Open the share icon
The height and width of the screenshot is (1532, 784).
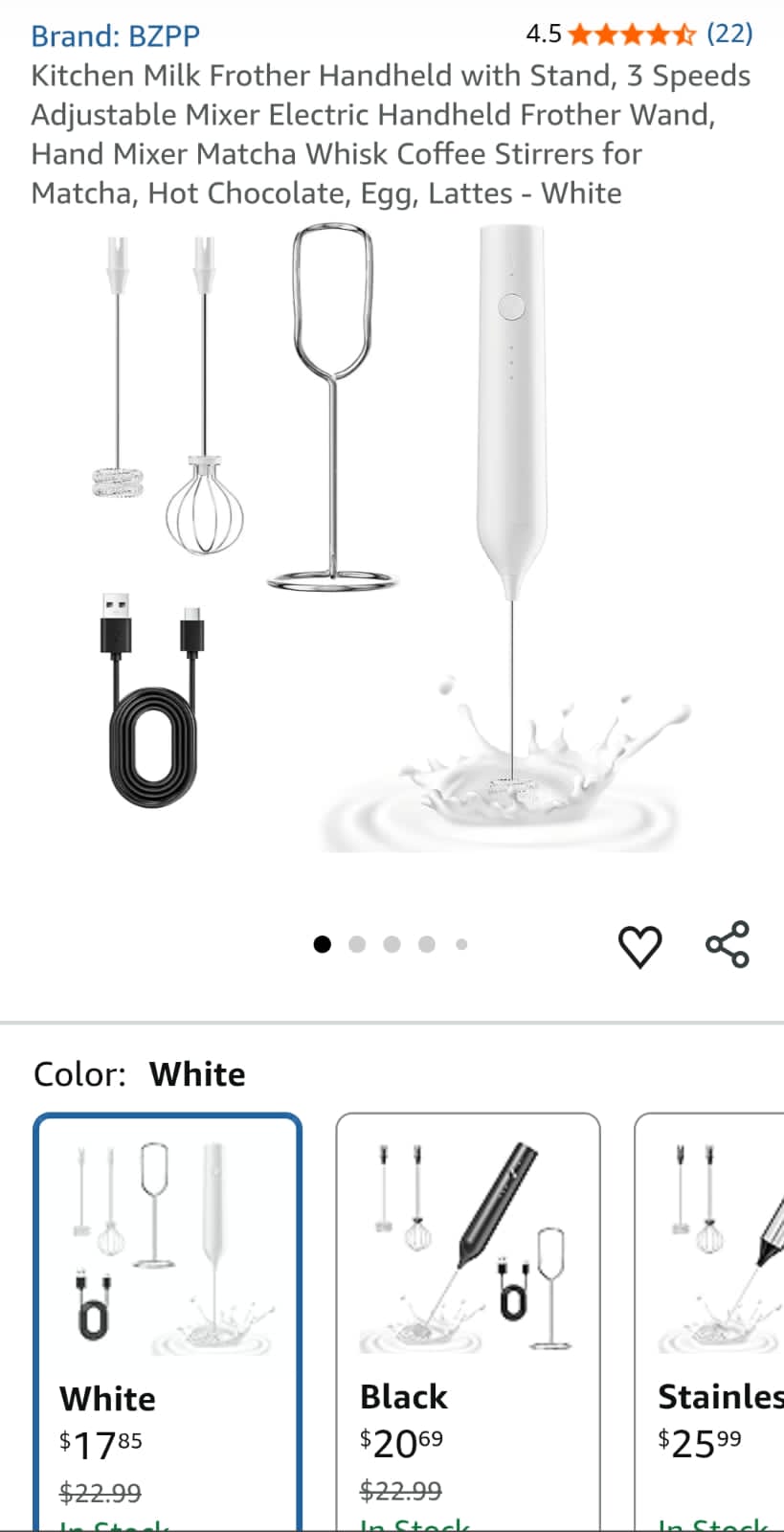728,944
